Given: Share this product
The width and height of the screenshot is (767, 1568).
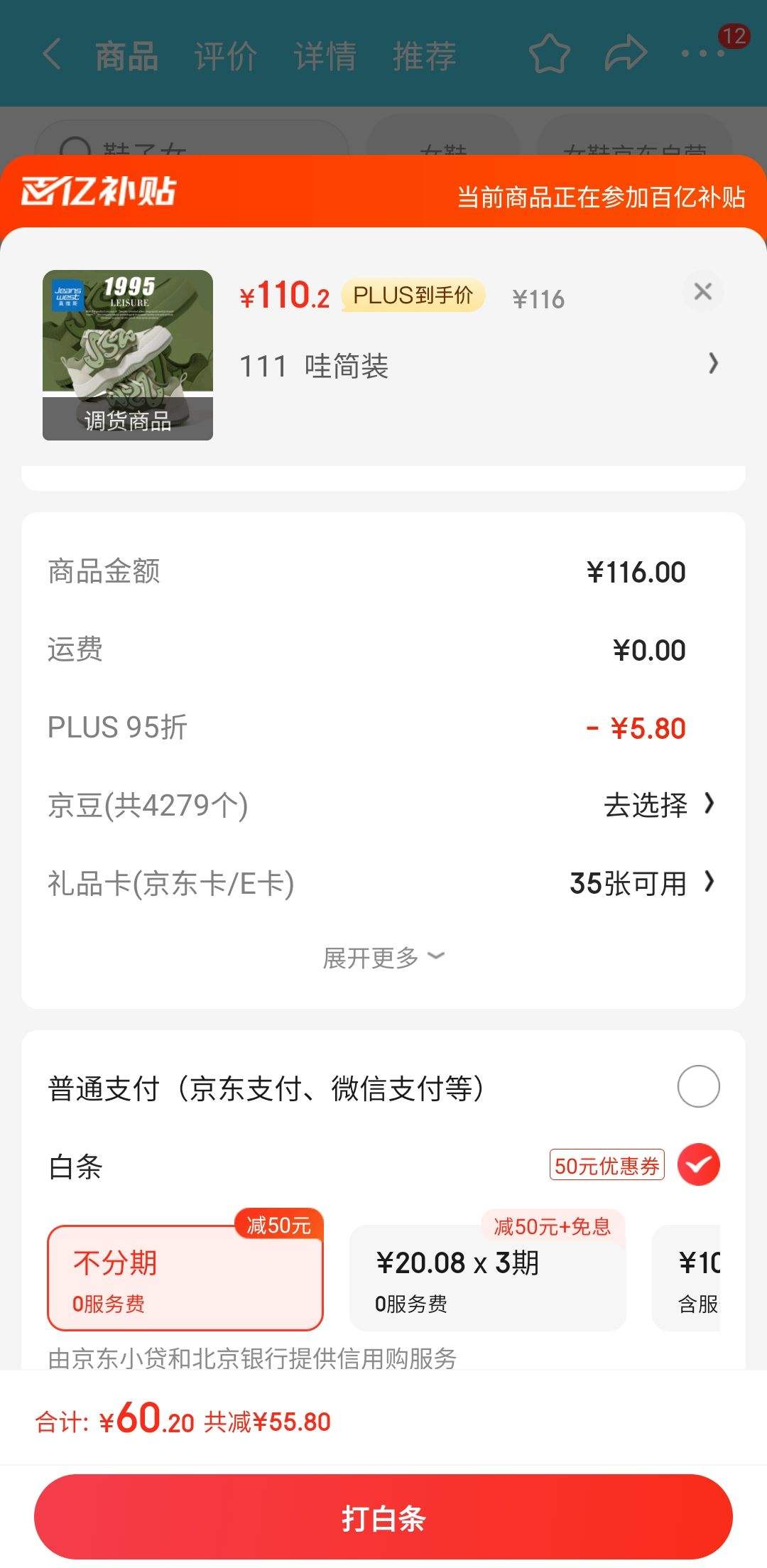Looking at the screenshot, I should tap(626, 55).
